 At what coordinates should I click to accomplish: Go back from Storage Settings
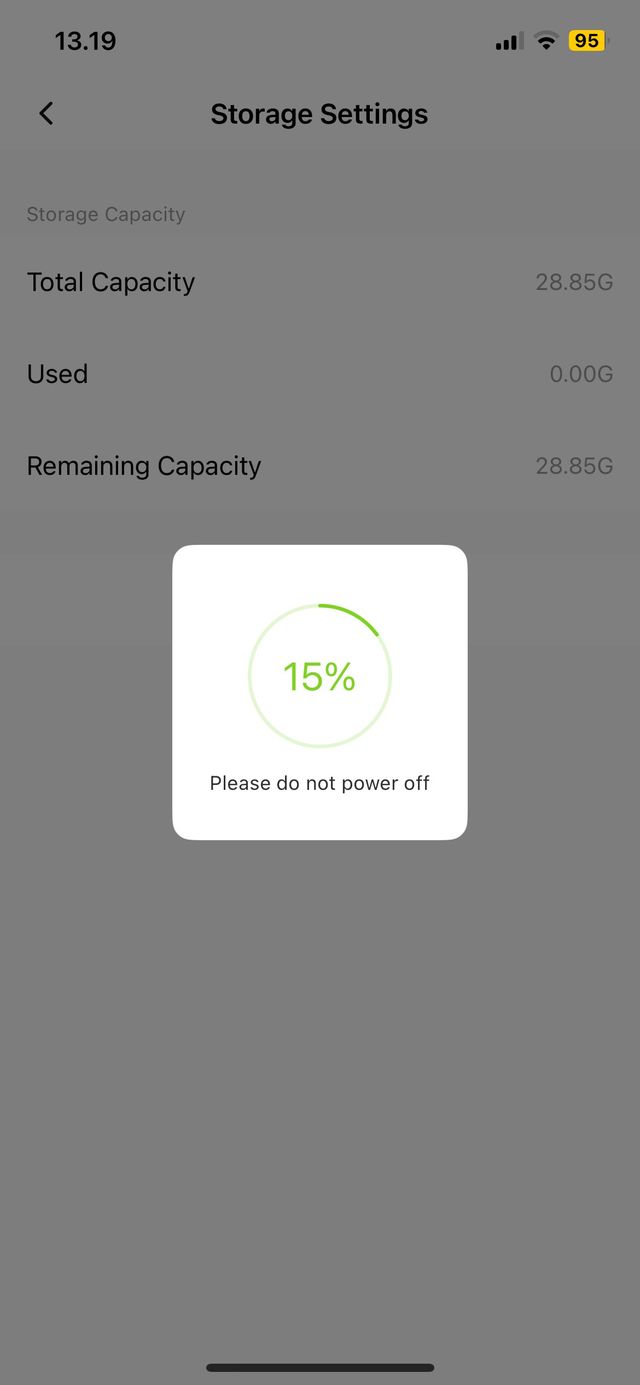coord(46,114)
